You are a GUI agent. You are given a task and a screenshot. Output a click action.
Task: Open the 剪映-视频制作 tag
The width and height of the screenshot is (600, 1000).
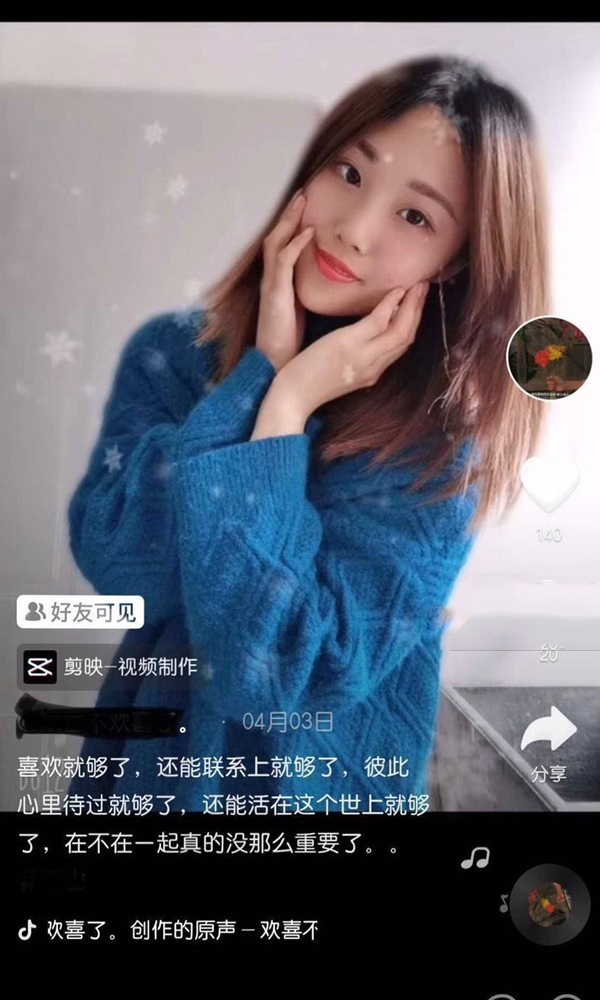111,667
